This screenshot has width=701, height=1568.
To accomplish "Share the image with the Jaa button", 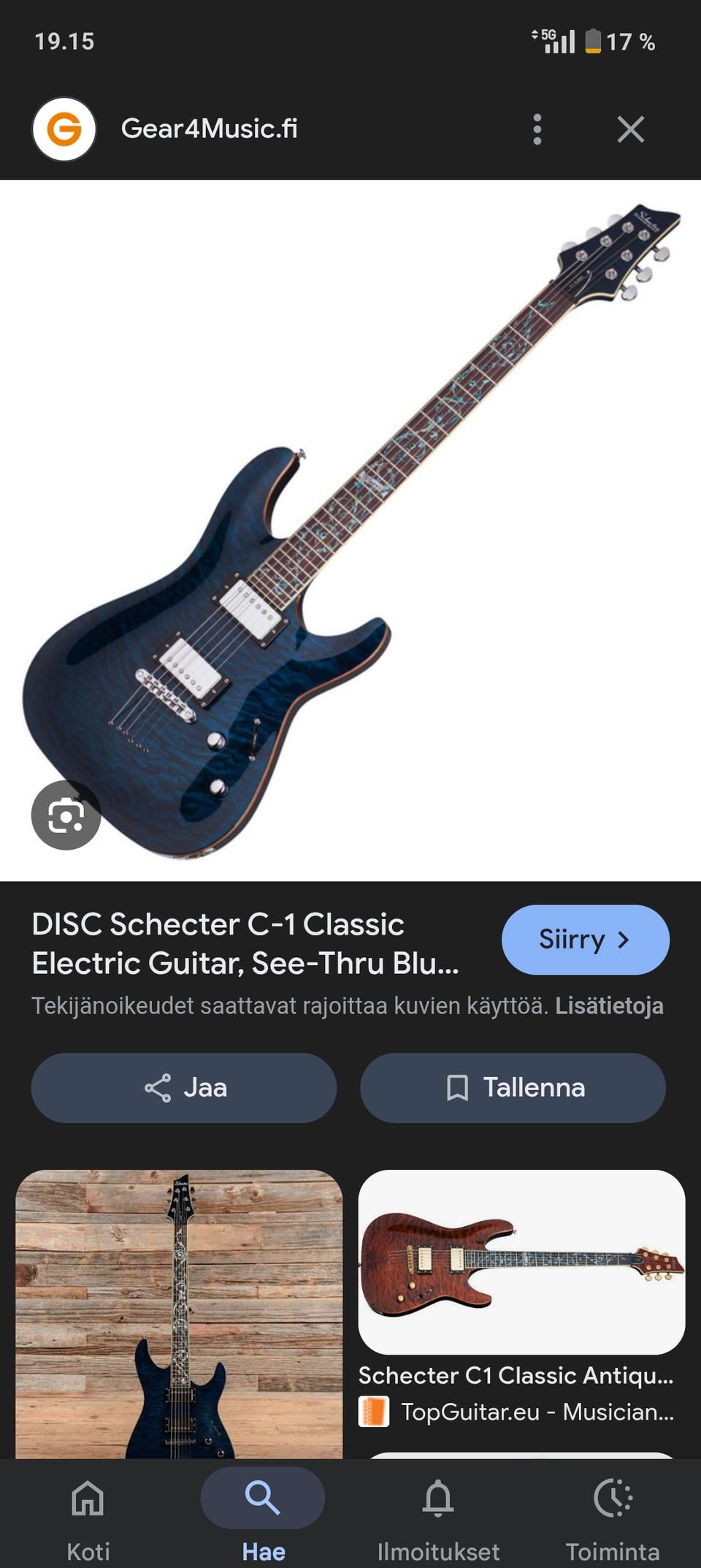I will point(184,1088).
